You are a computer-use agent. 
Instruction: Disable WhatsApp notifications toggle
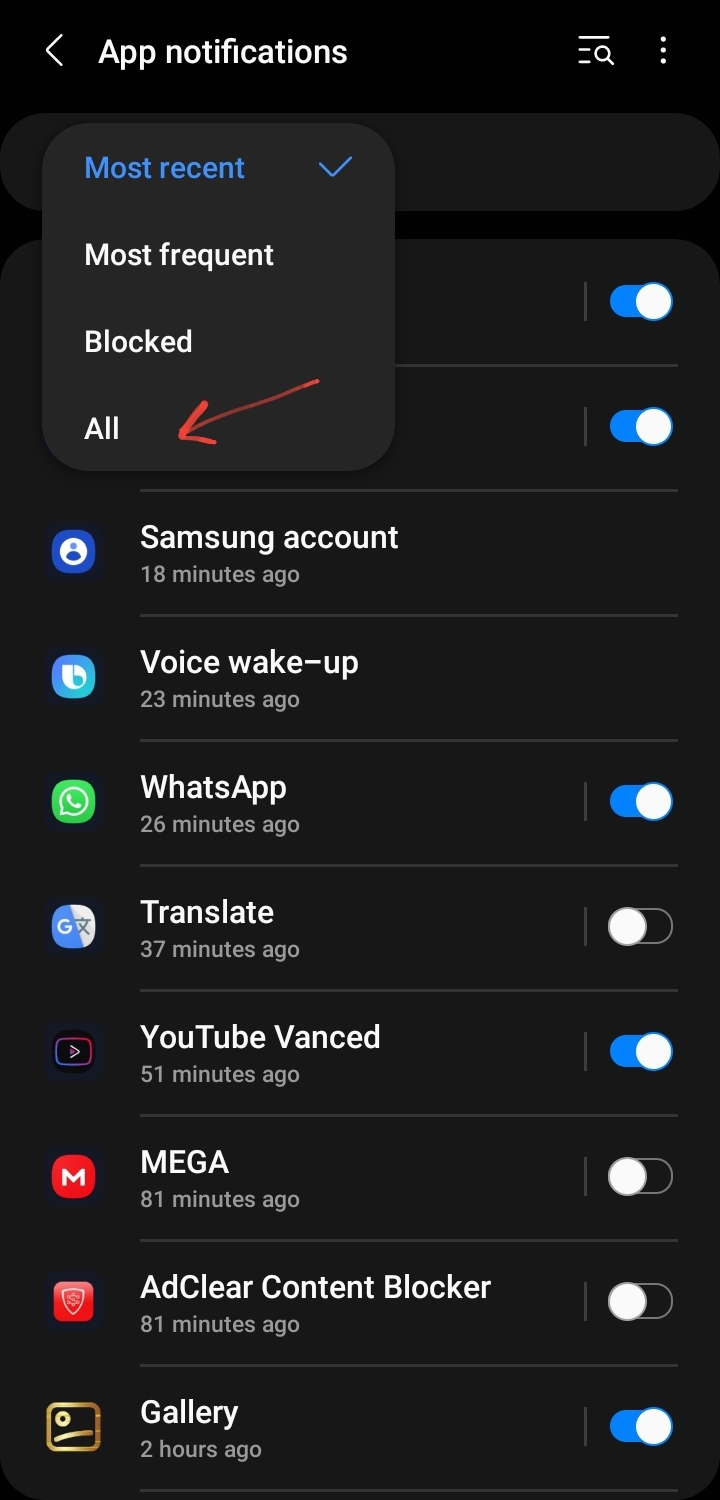point(640,801)
